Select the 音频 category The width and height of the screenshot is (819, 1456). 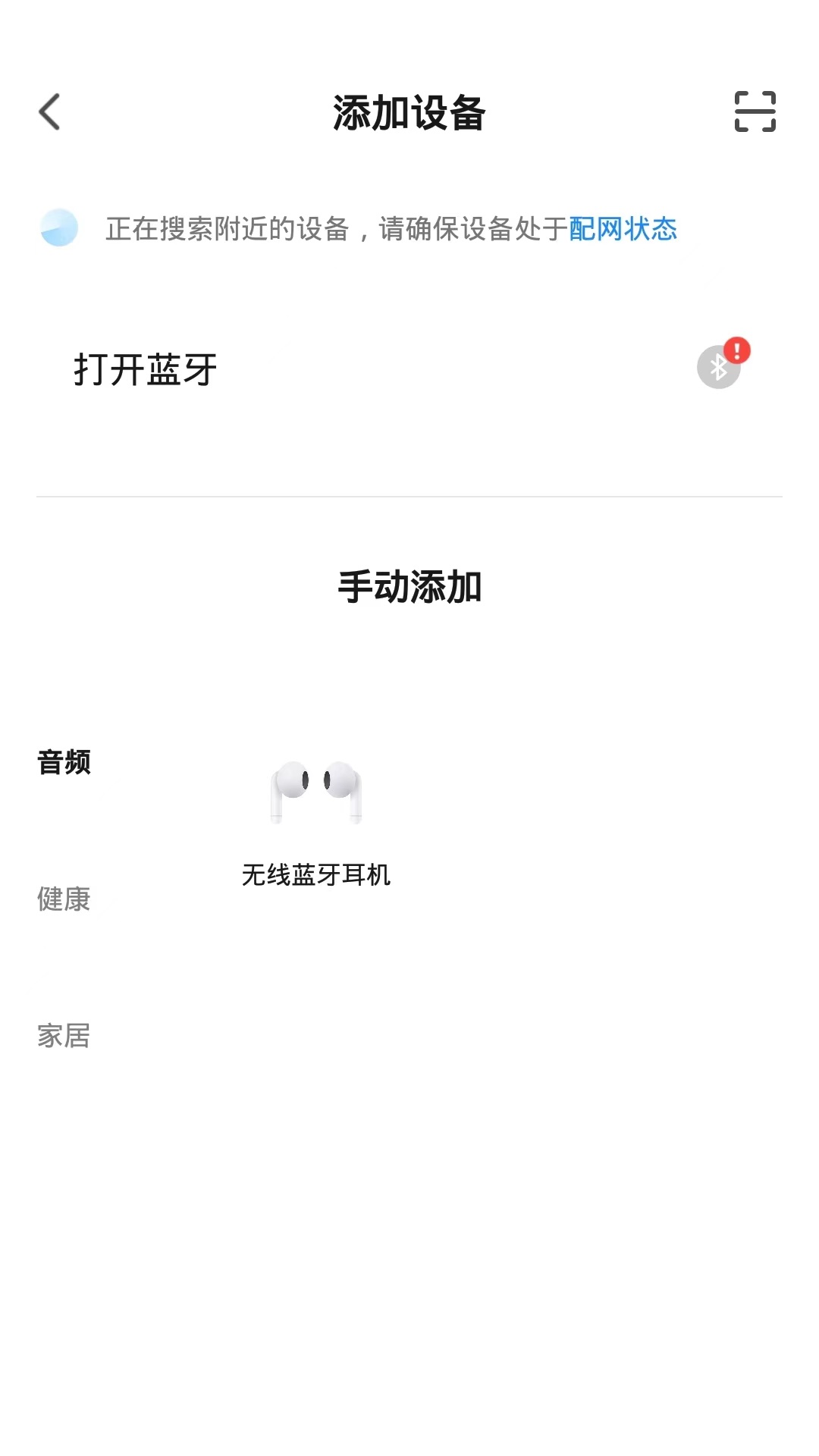coord(64,762)
